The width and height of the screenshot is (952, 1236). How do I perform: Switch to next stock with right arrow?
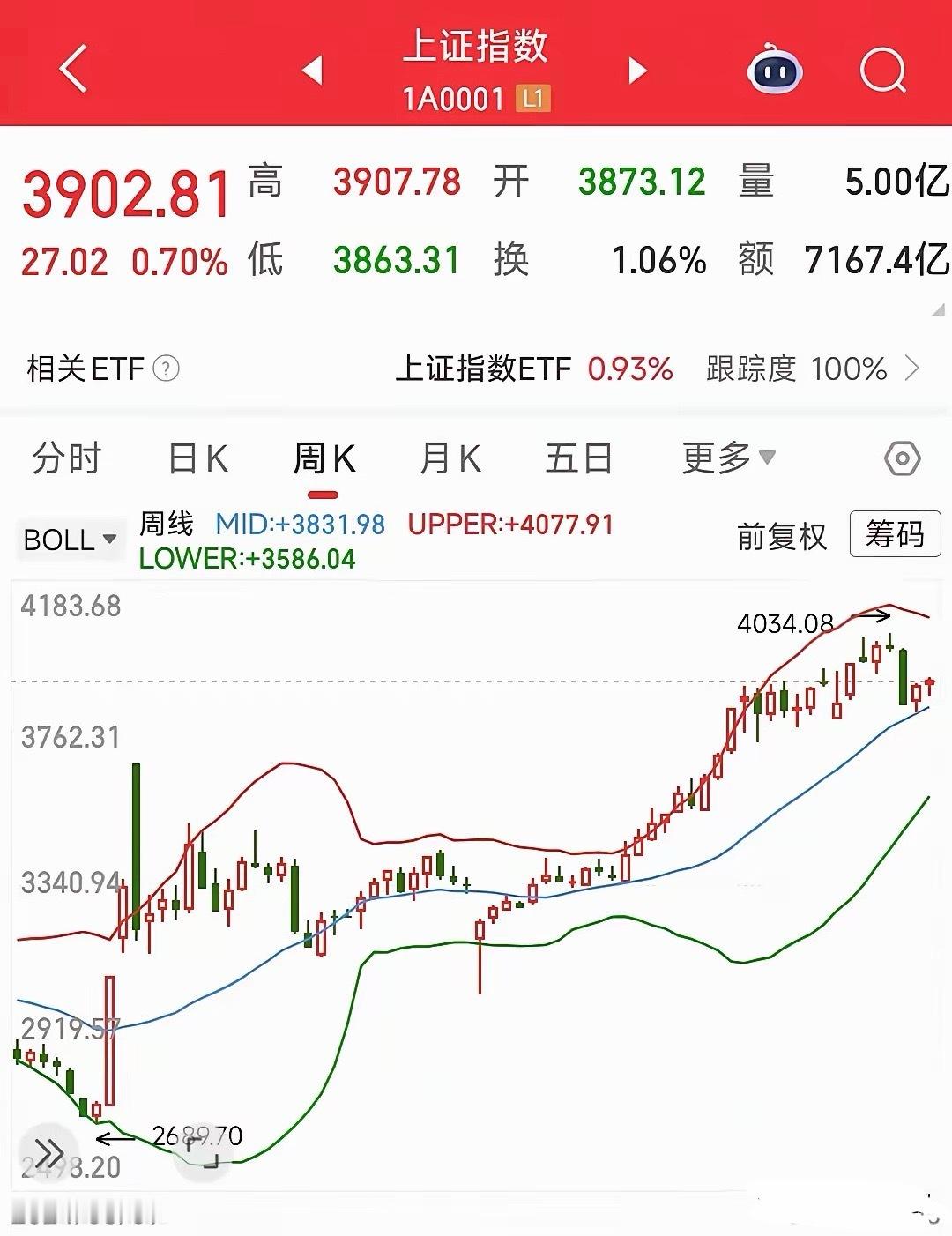click(x=636, y=71)
